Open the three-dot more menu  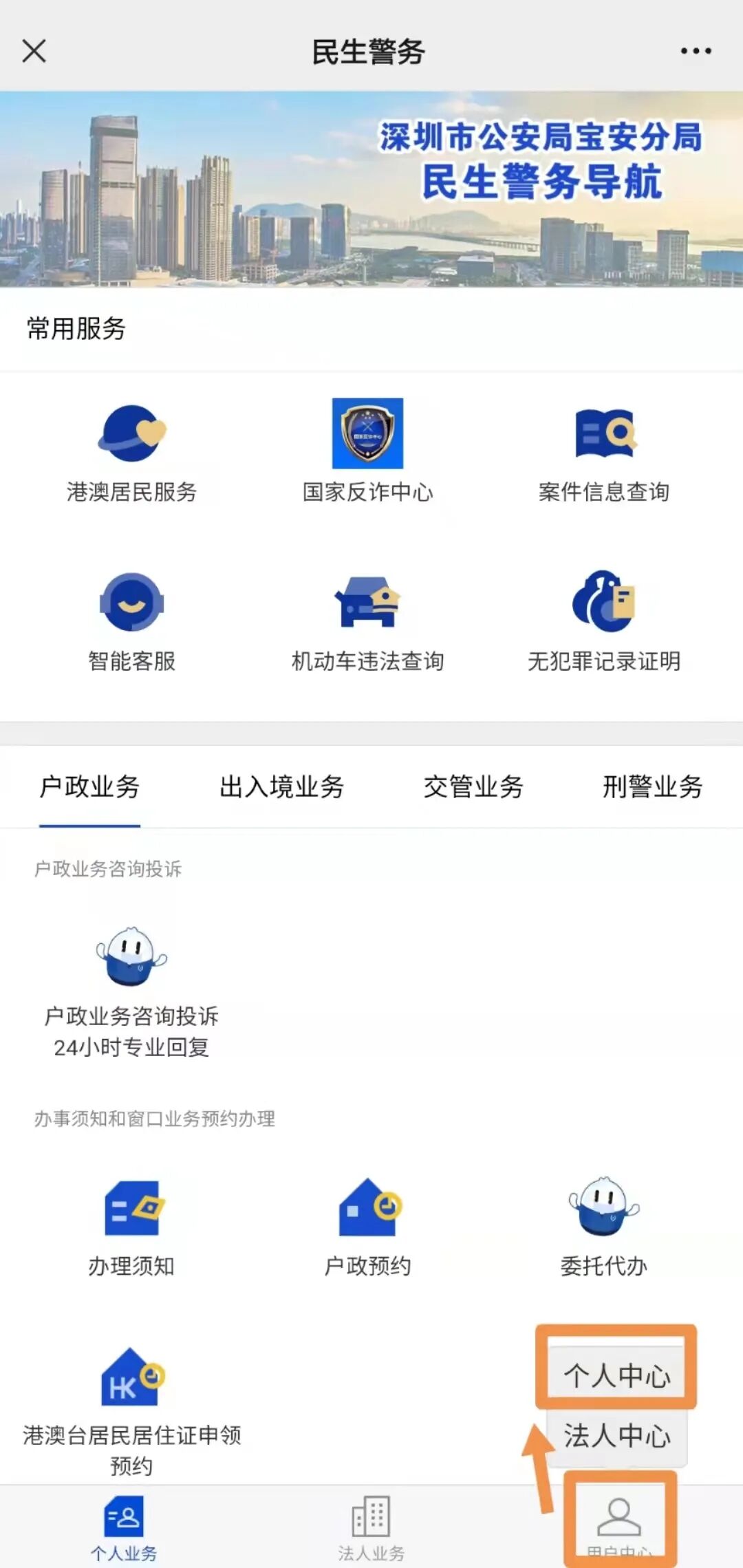coord(696,51)
